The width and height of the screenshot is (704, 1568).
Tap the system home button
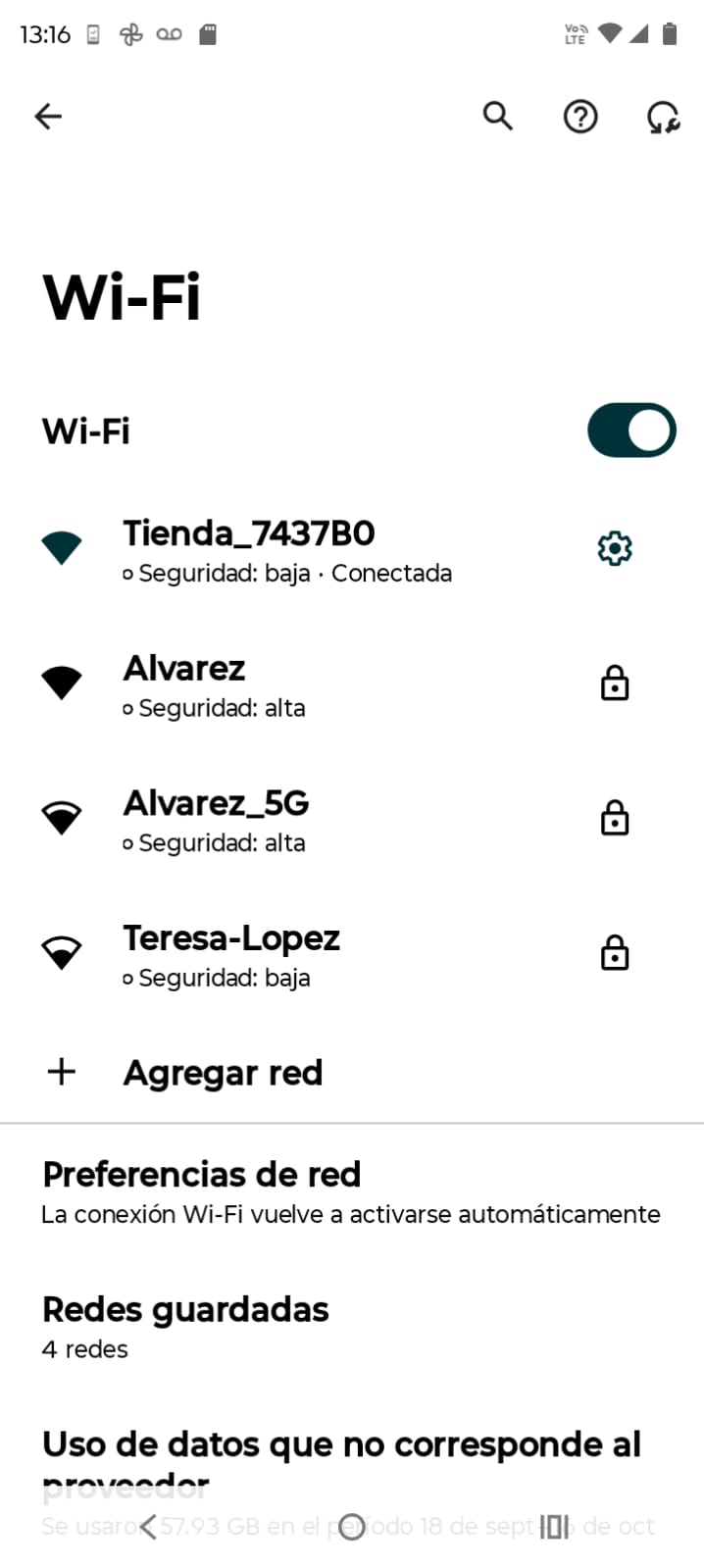point(352,1527)
